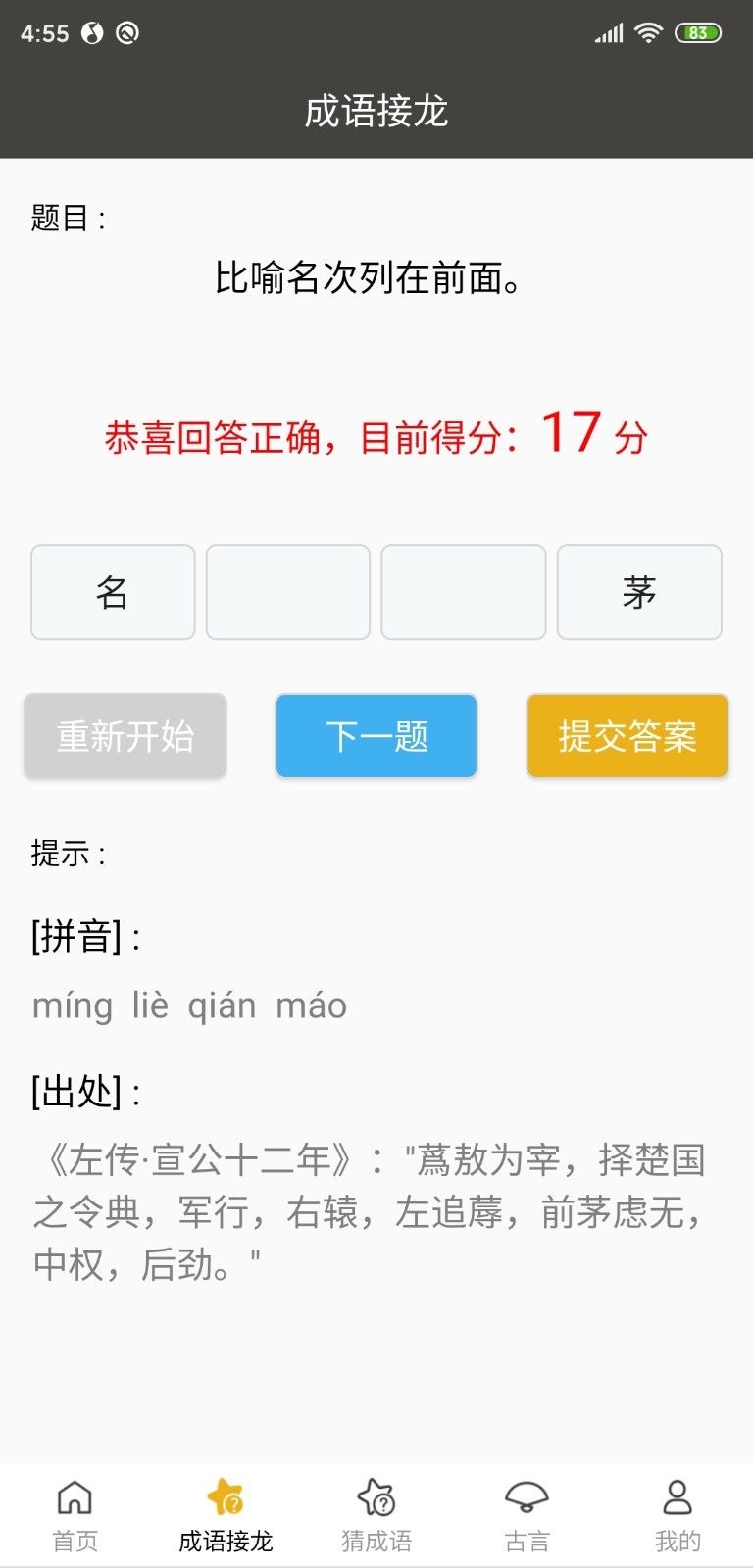
Task: Open the 猜成语 guessing icon
Action: pyautogui.click(x=376, y=1497)
